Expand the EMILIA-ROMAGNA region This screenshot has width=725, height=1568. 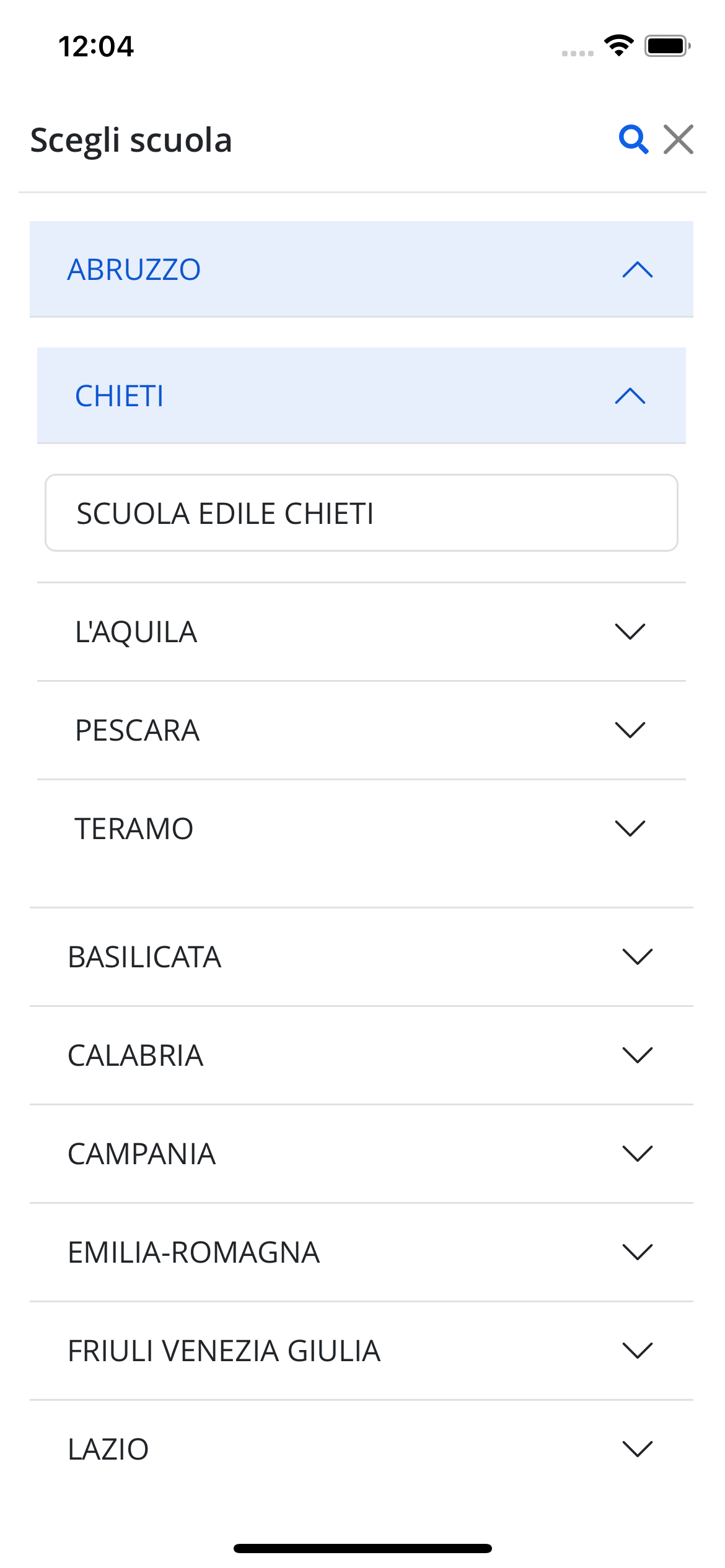tap(362, 1252)
